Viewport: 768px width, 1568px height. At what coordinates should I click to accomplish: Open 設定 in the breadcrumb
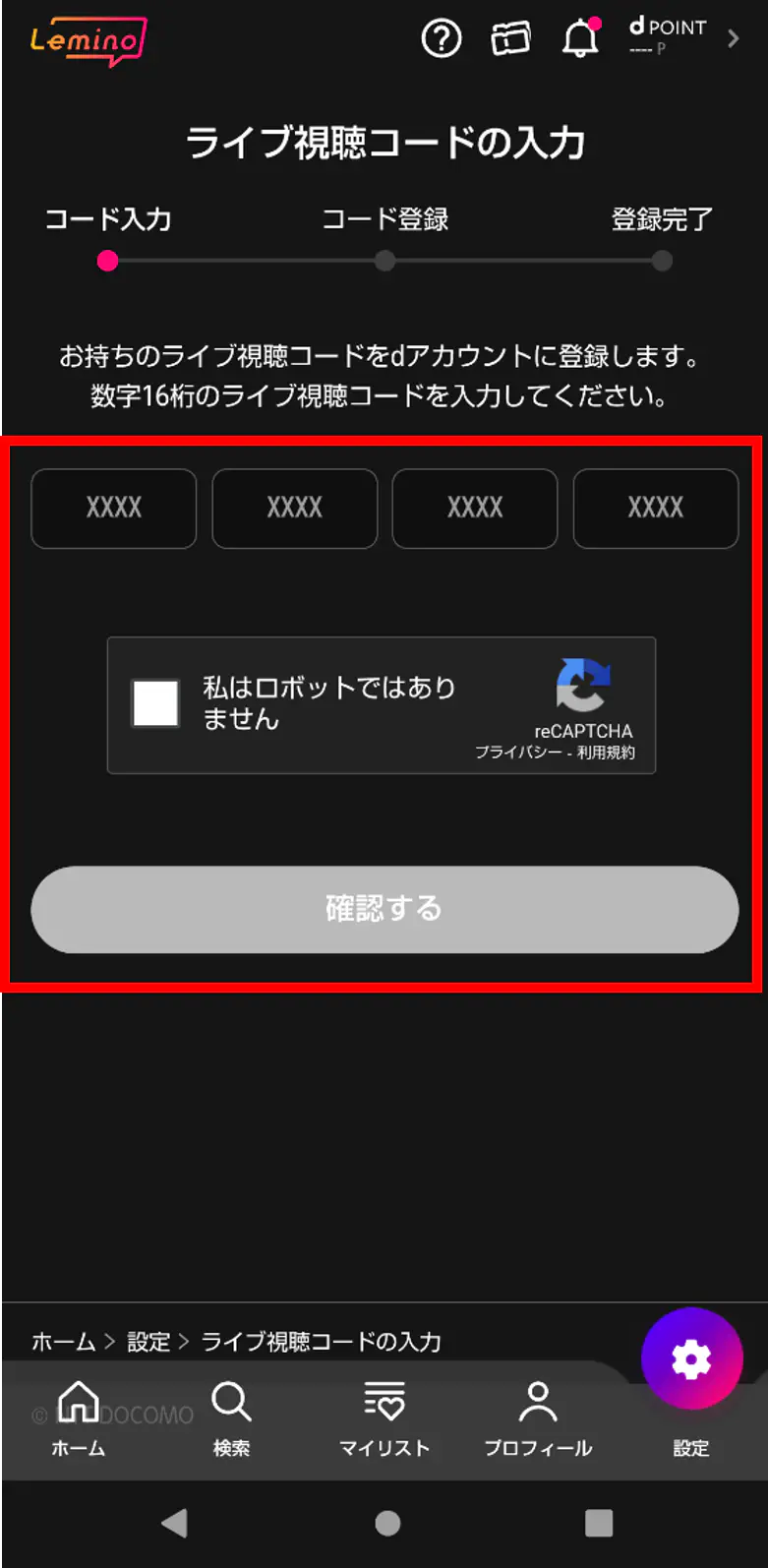click(148, 1342)
